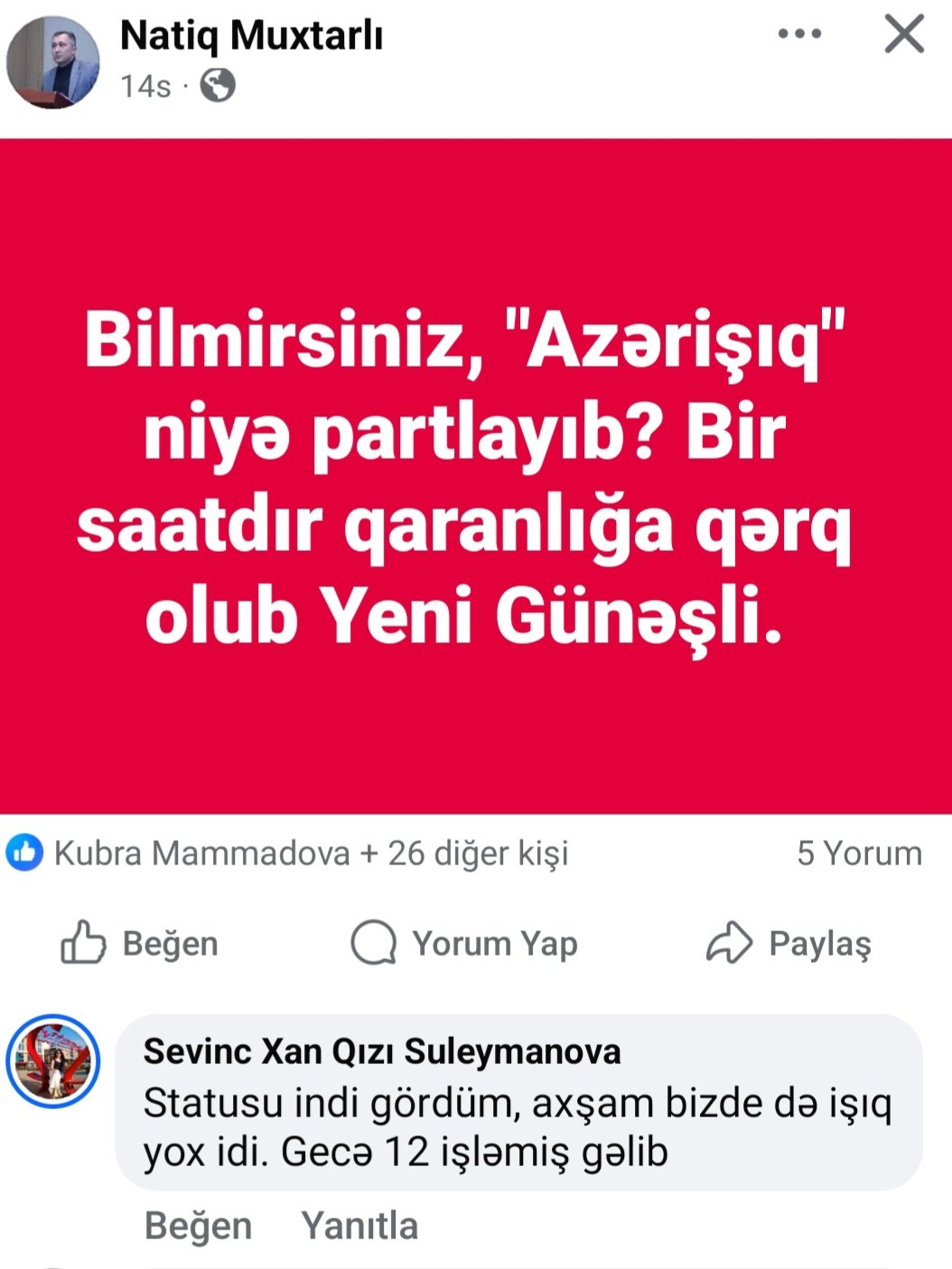Tap Yorum Yap to comment
Image resolution: width=952 pixels, height=1269 pixels.
(464, 943)
